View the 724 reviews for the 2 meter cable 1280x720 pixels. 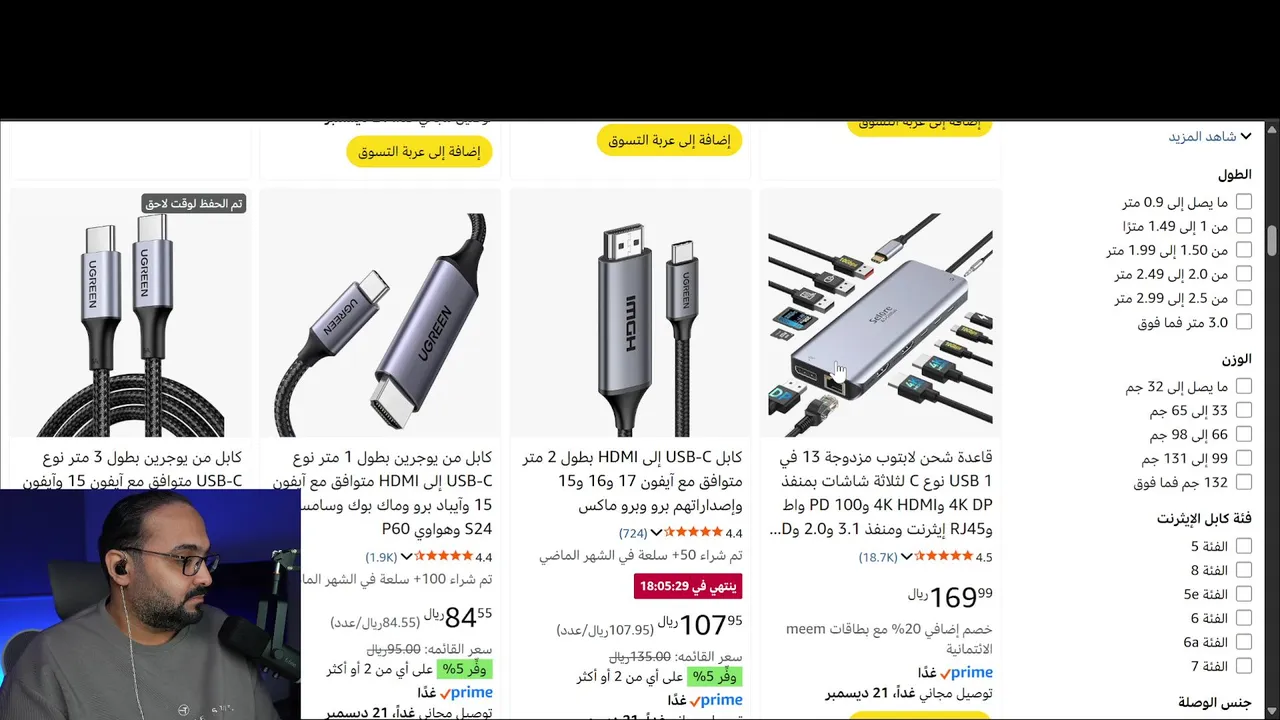pos(632,533)
